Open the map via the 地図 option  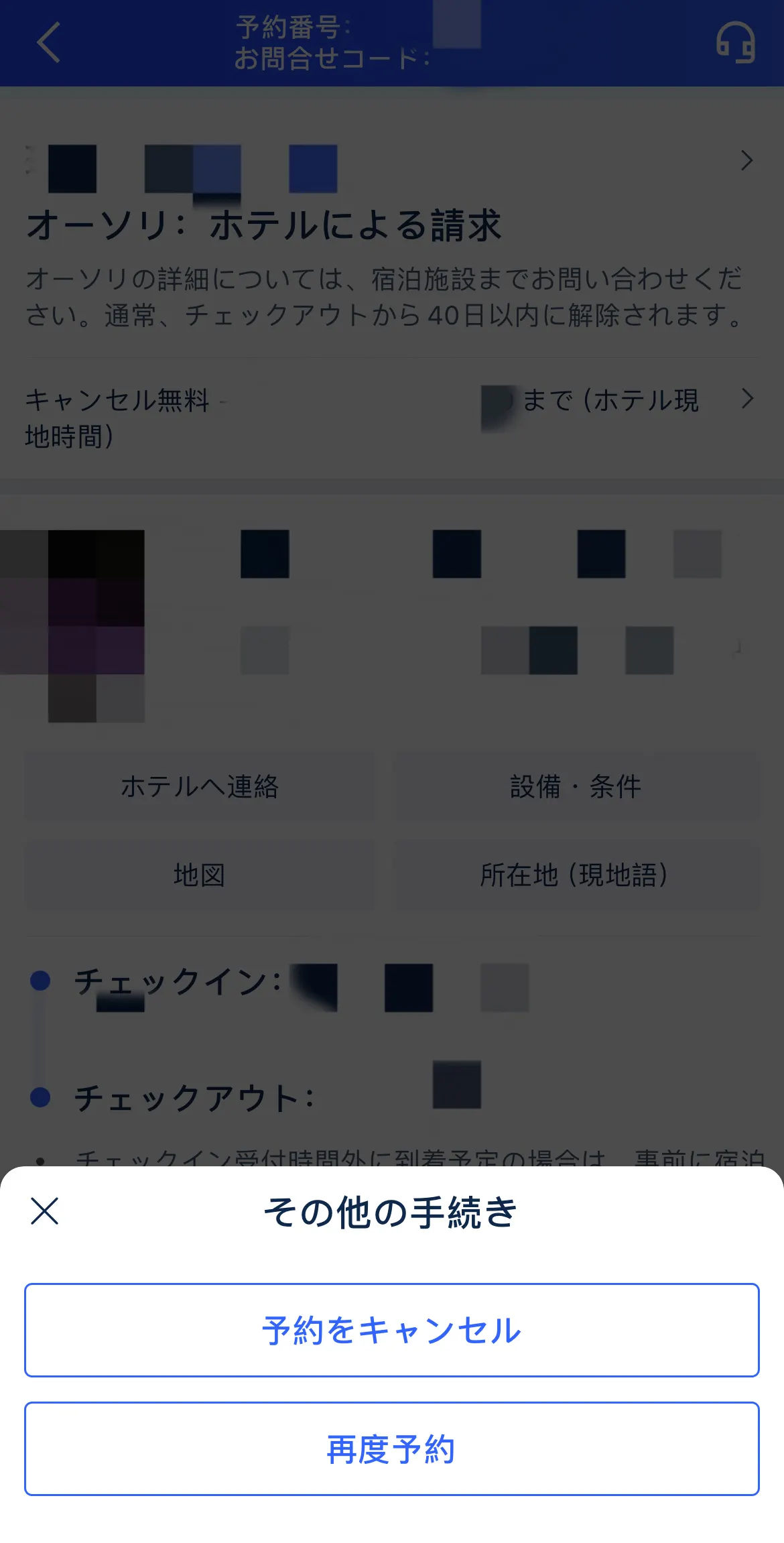point(198,875)
